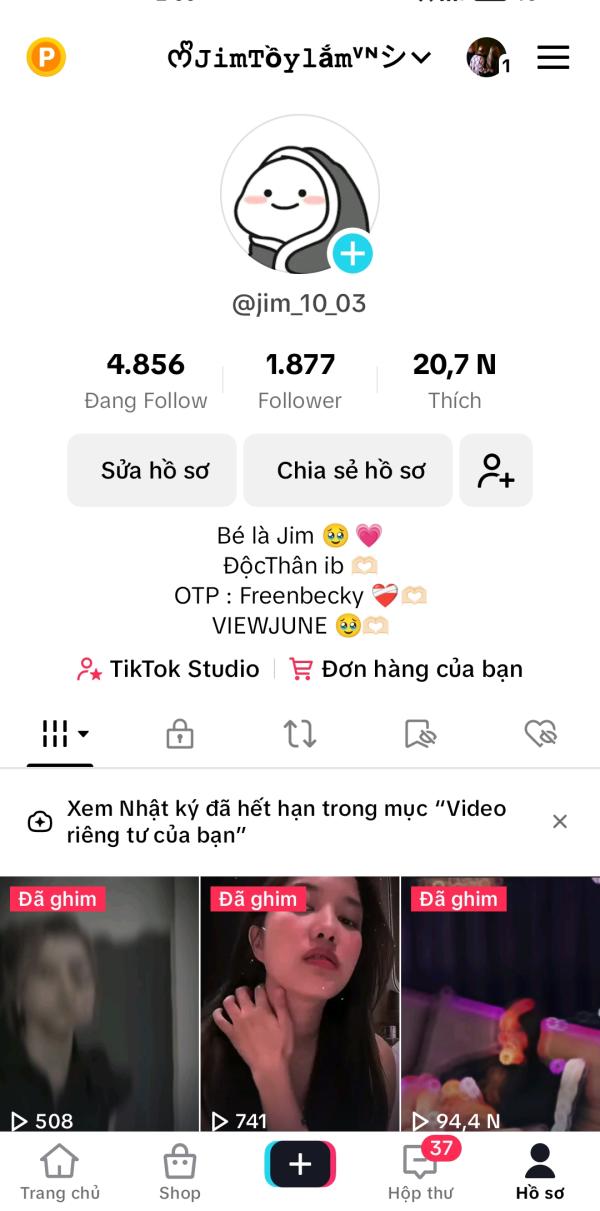Switch to the private videos lock tab
Screen dimensions: 600x1211
(x=180, y=735)
